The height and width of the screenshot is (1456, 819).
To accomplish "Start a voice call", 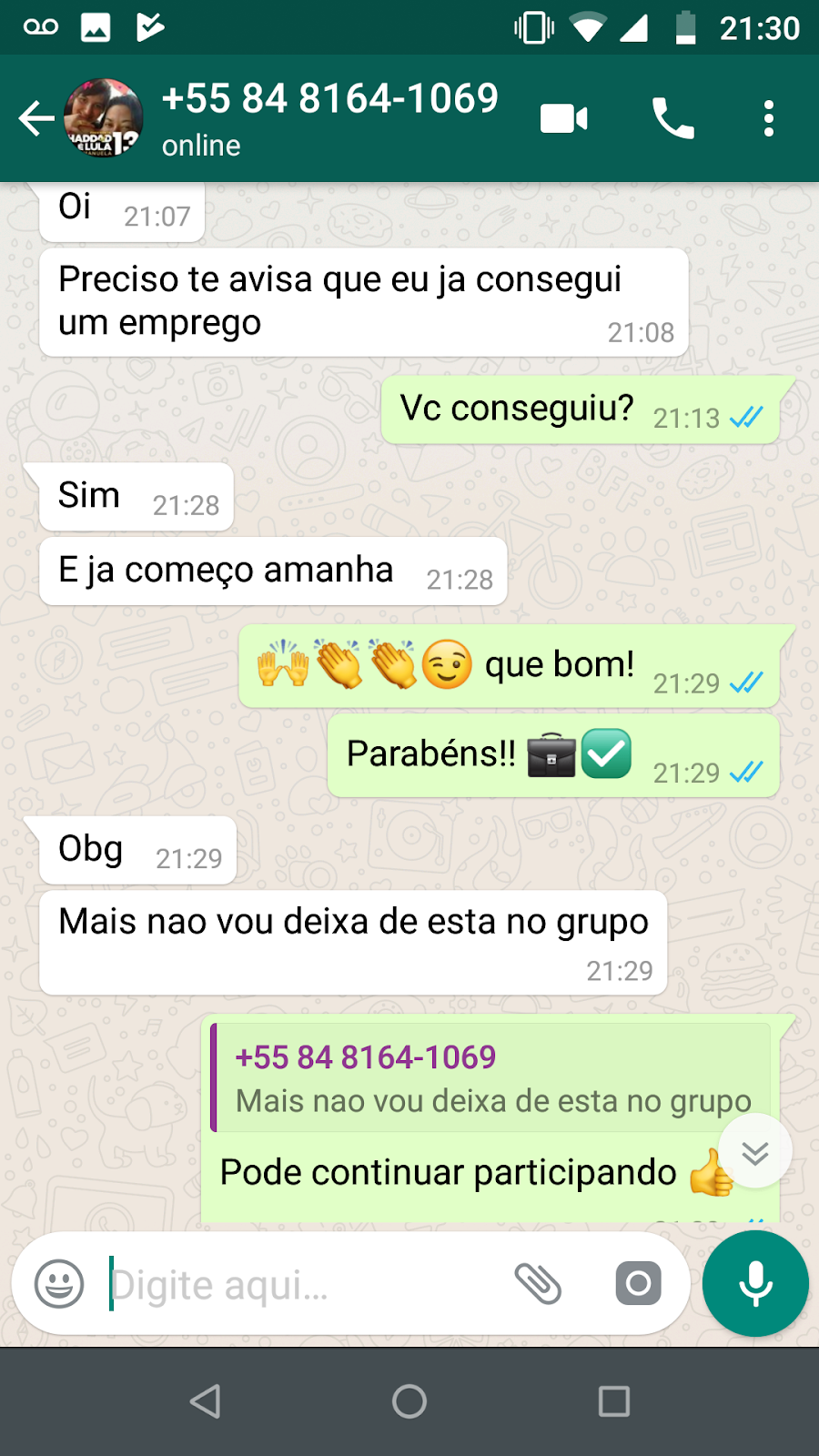I will (x=672, y=118).
